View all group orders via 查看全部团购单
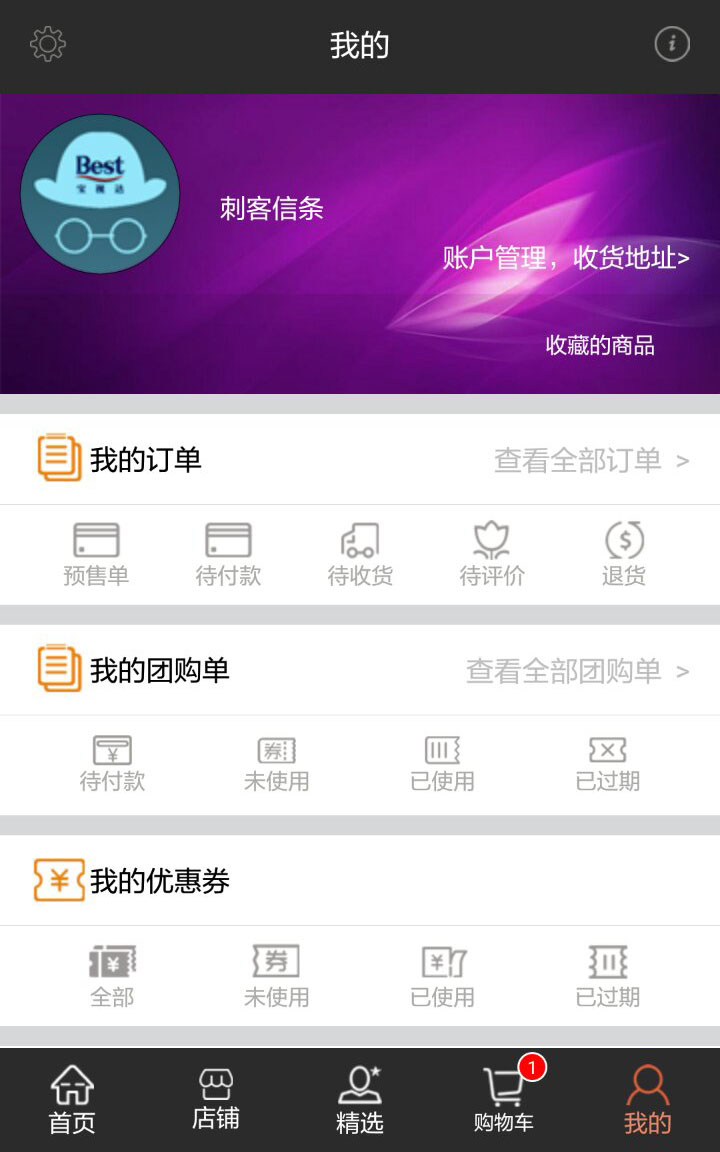 click(577, 671)
